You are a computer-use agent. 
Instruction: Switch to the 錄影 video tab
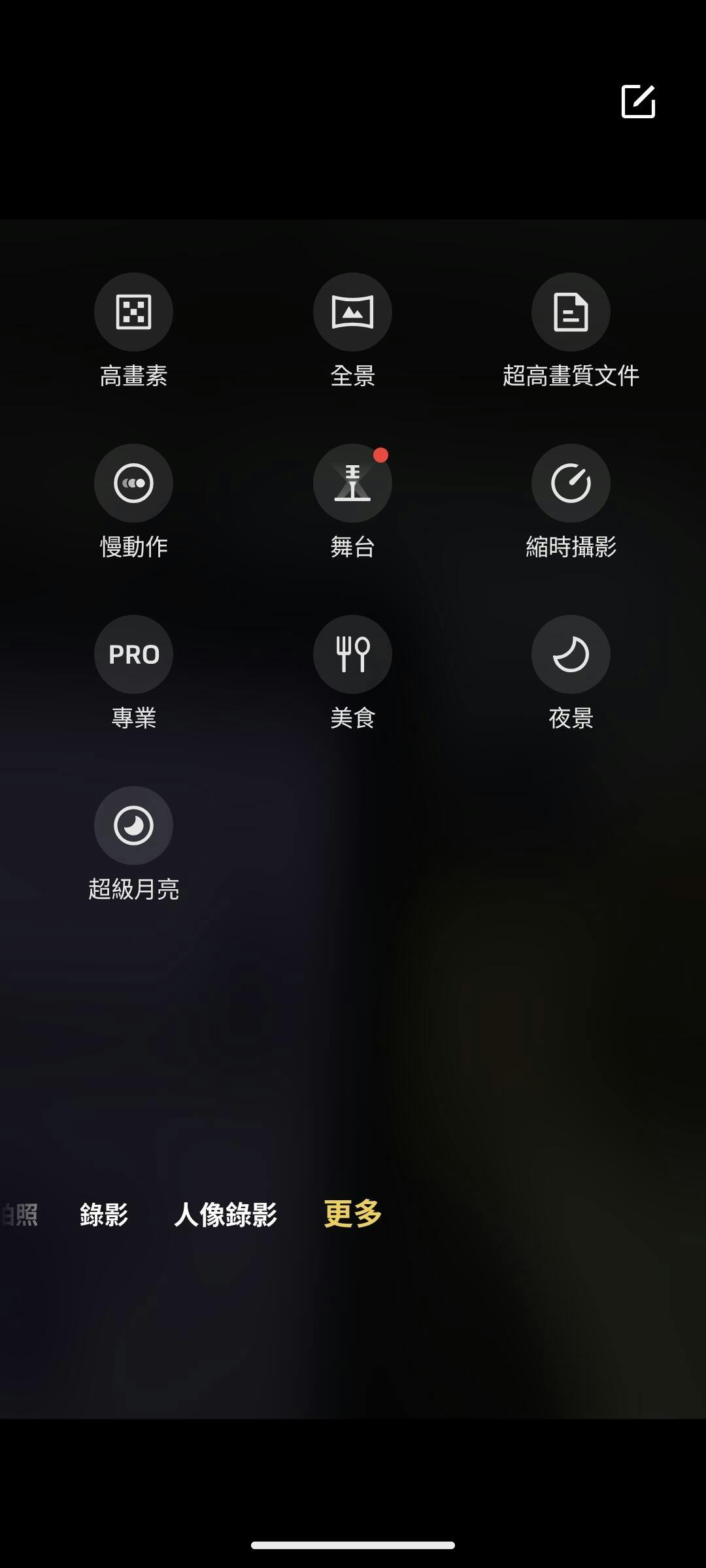click(x=104, y=1215)
